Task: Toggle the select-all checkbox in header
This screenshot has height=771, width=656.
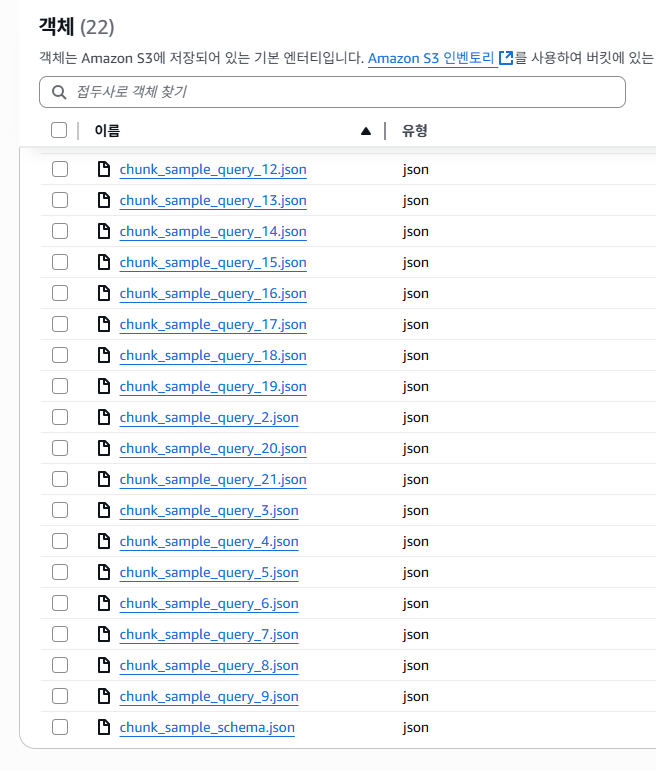Action: pos(59,130)
